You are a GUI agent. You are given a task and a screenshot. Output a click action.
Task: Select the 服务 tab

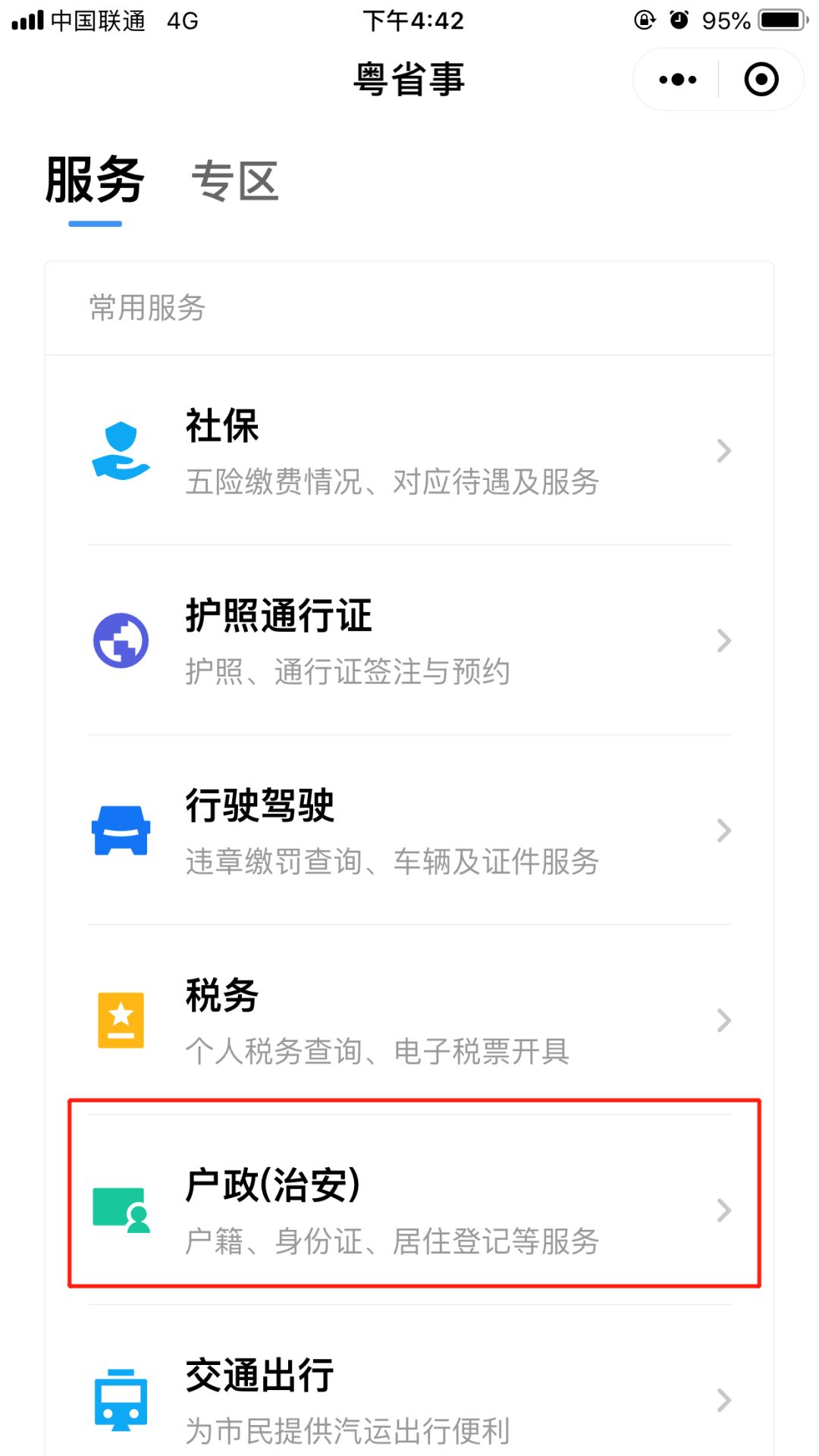coord(95,182)
